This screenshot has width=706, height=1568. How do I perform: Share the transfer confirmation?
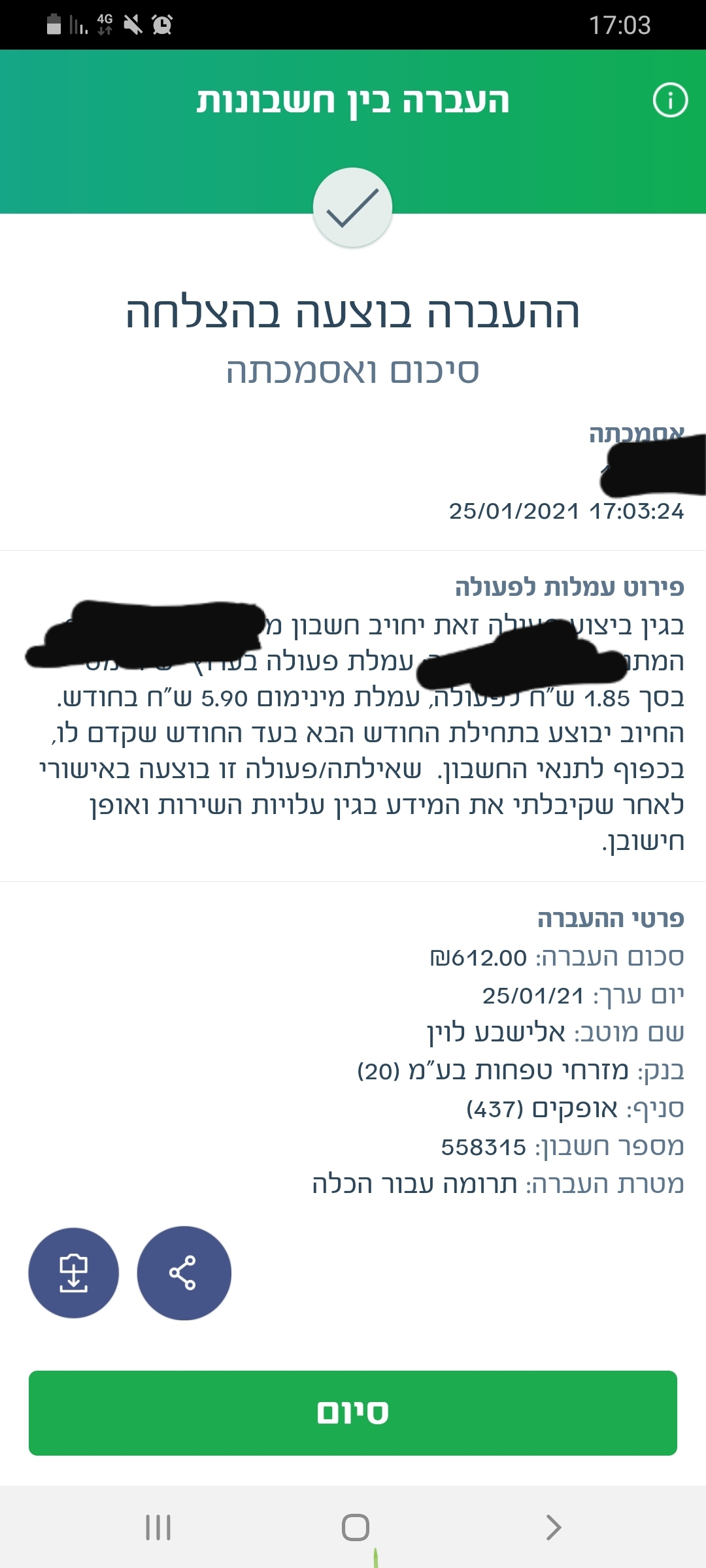coord(184,1273)
